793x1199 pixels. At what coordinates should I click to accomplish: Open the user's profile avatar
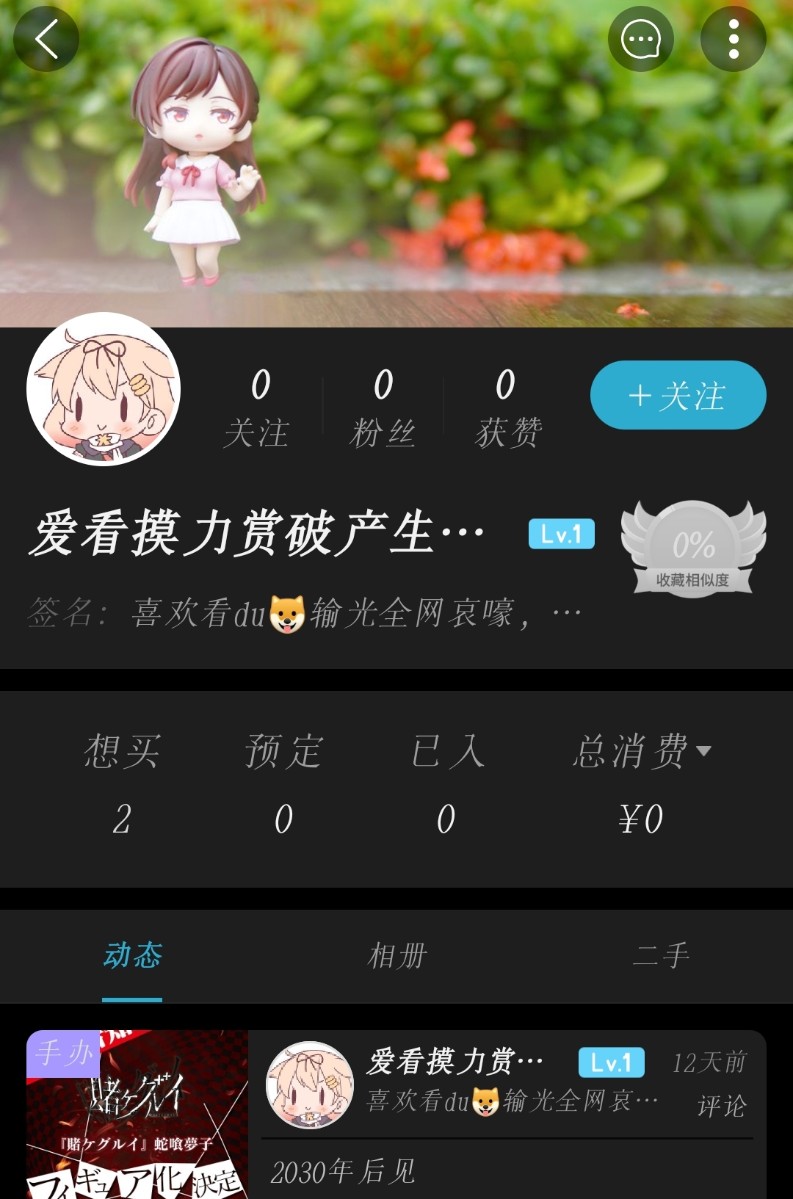pos(103,390)
